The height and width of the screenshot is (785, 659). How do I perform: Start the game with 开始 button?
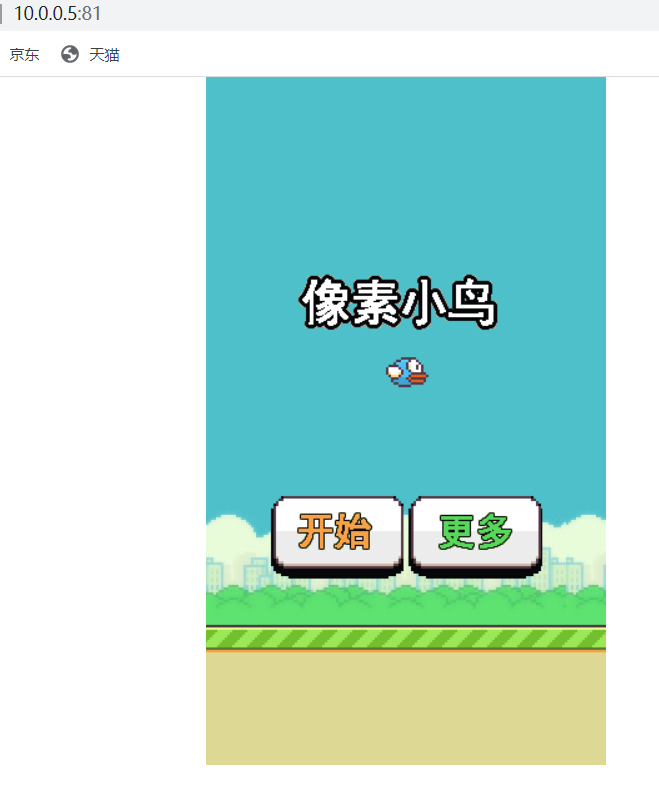[337, 533]
